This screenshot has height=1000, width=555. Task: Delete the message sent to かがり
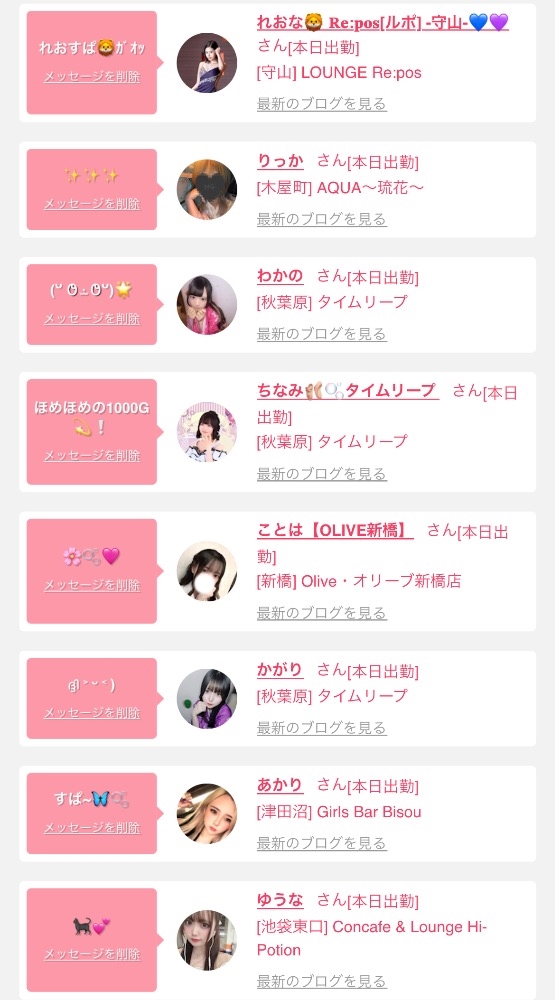click(92, 713)
